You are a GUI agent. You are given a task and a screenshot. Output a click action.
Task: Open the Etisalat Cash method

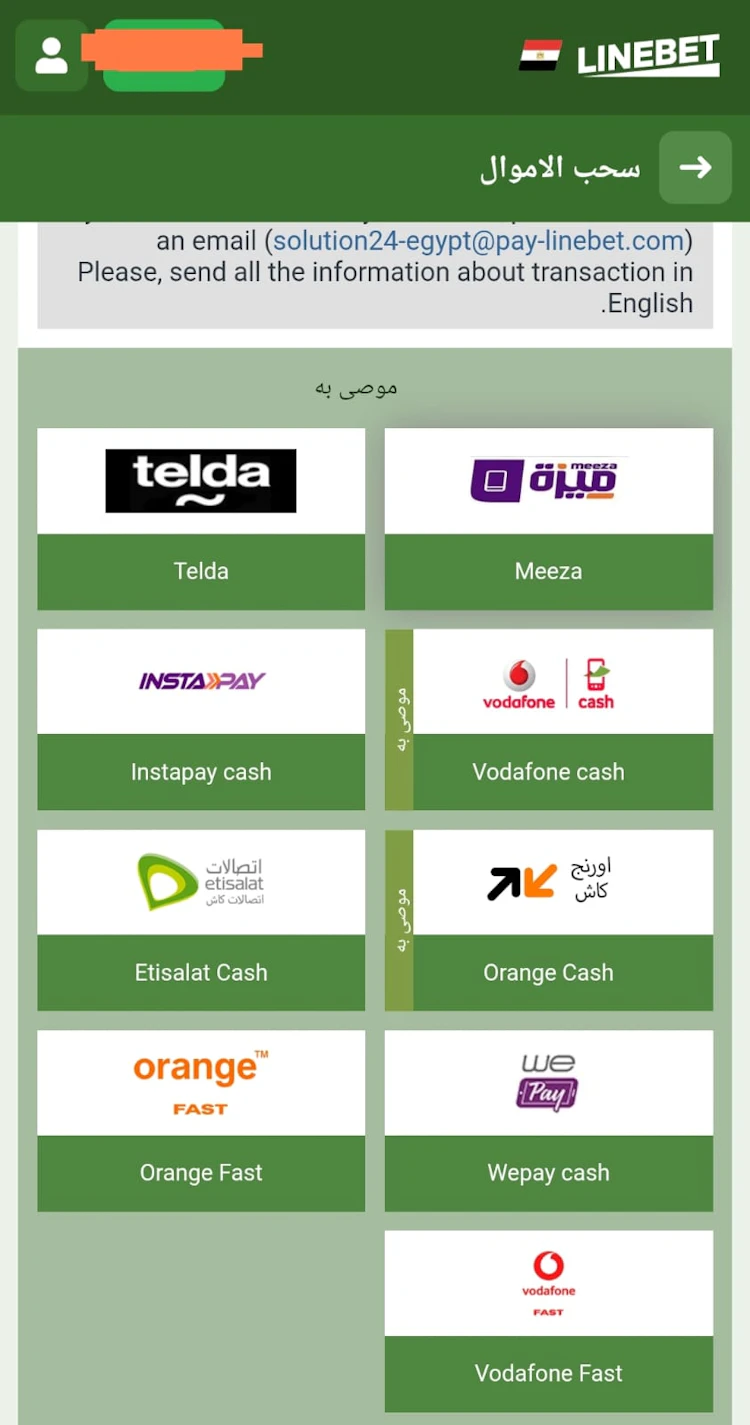200,920
